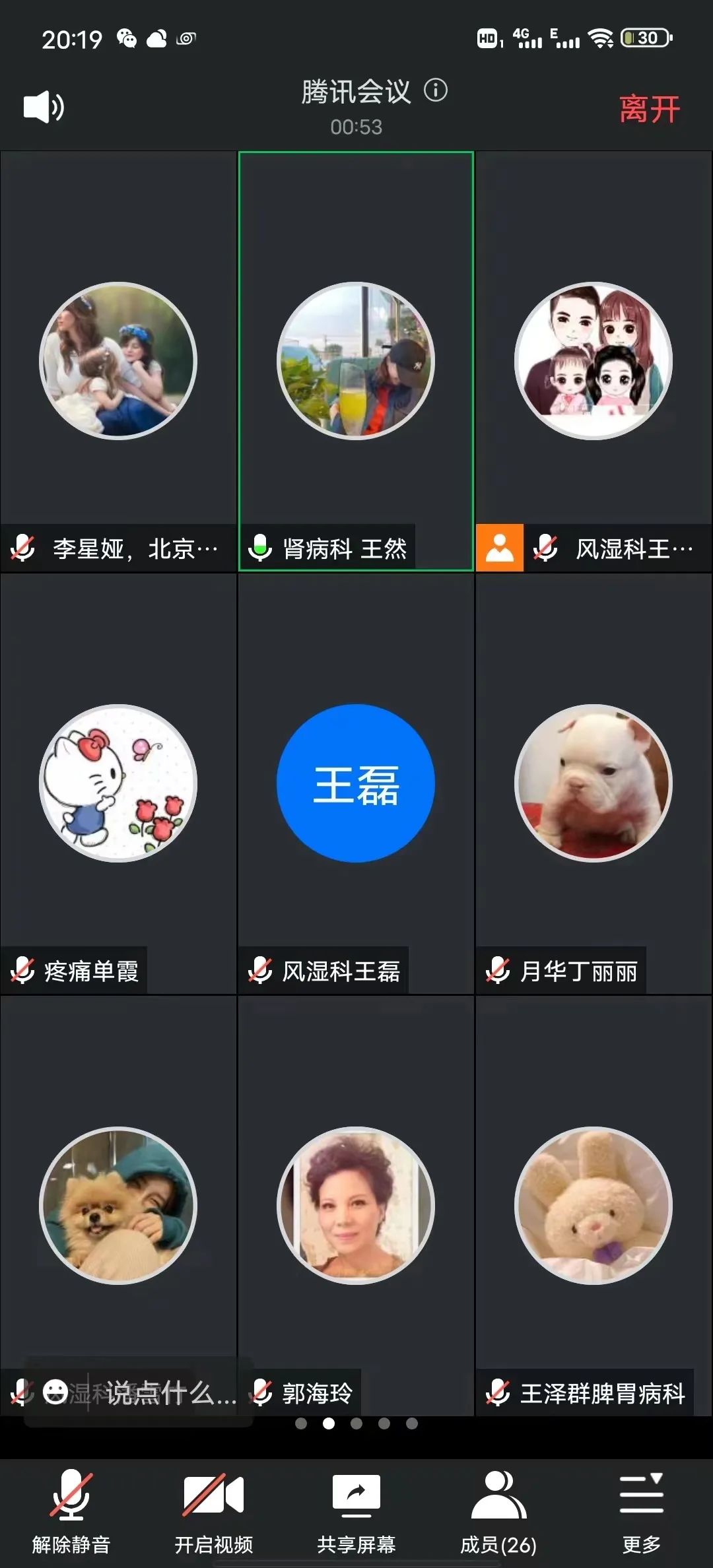Open meeting info next to 腾讯会议
Screen dimensions: 713x1568
point(435,90)
